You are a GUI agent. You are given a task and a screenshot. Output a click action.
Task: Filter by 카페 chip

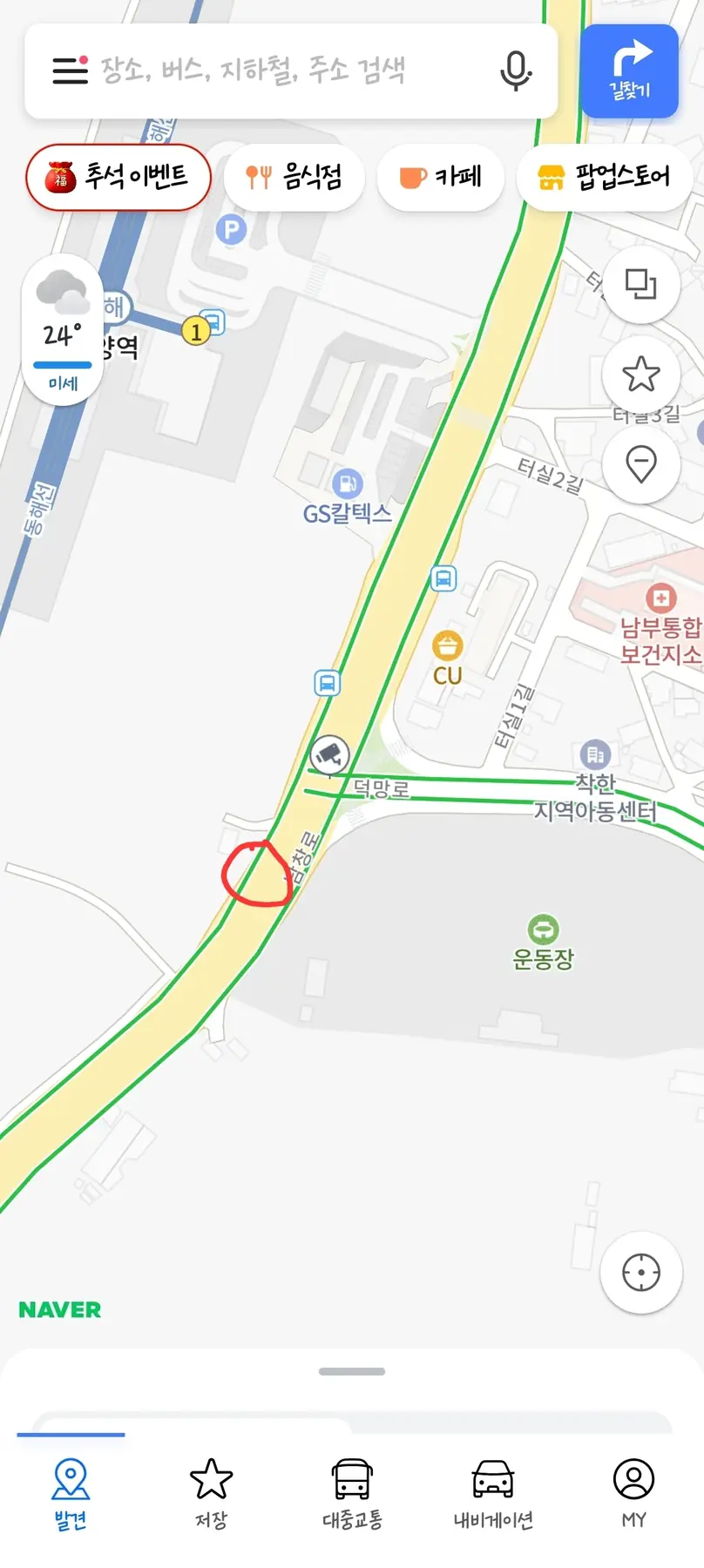click(x=440, y=177)
